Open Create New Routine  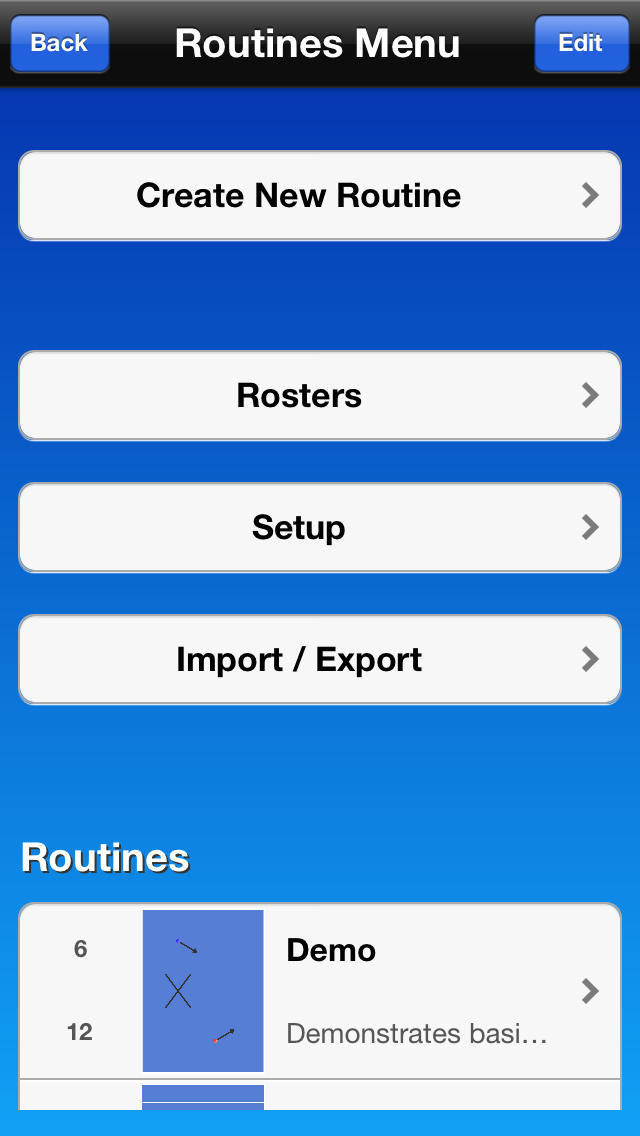pyautogui.click(x=320, y=196)
